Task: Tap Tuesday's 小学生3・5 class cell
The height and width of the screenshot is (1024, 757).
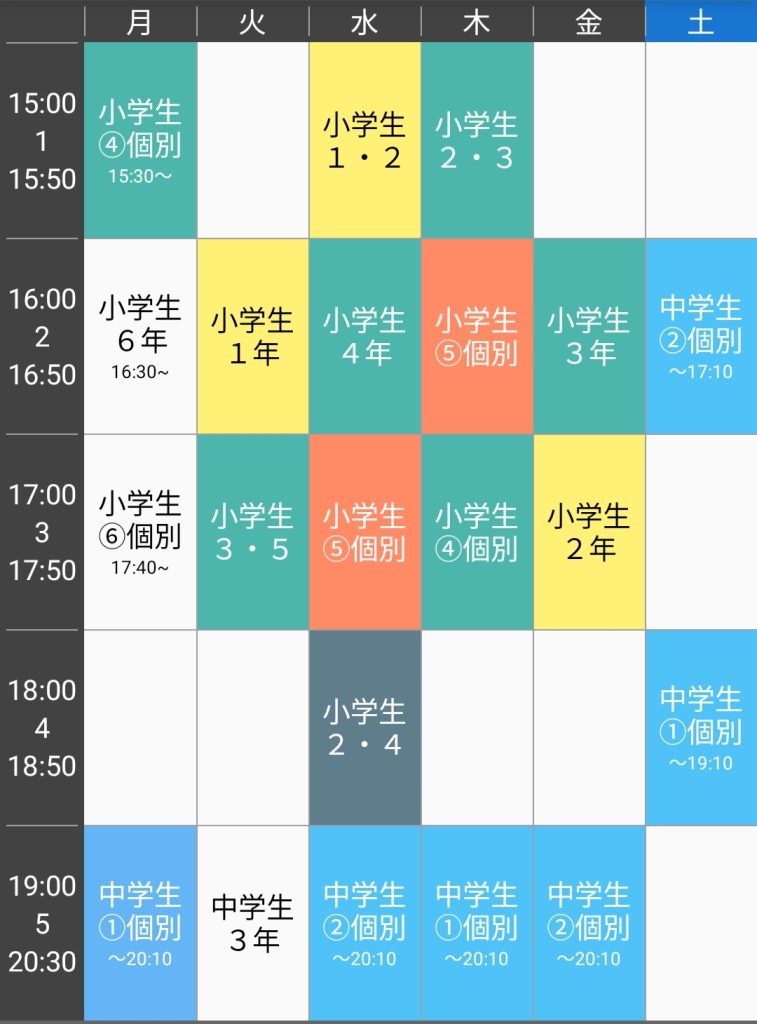Action: pyautogui.click(x=253, y=532)
